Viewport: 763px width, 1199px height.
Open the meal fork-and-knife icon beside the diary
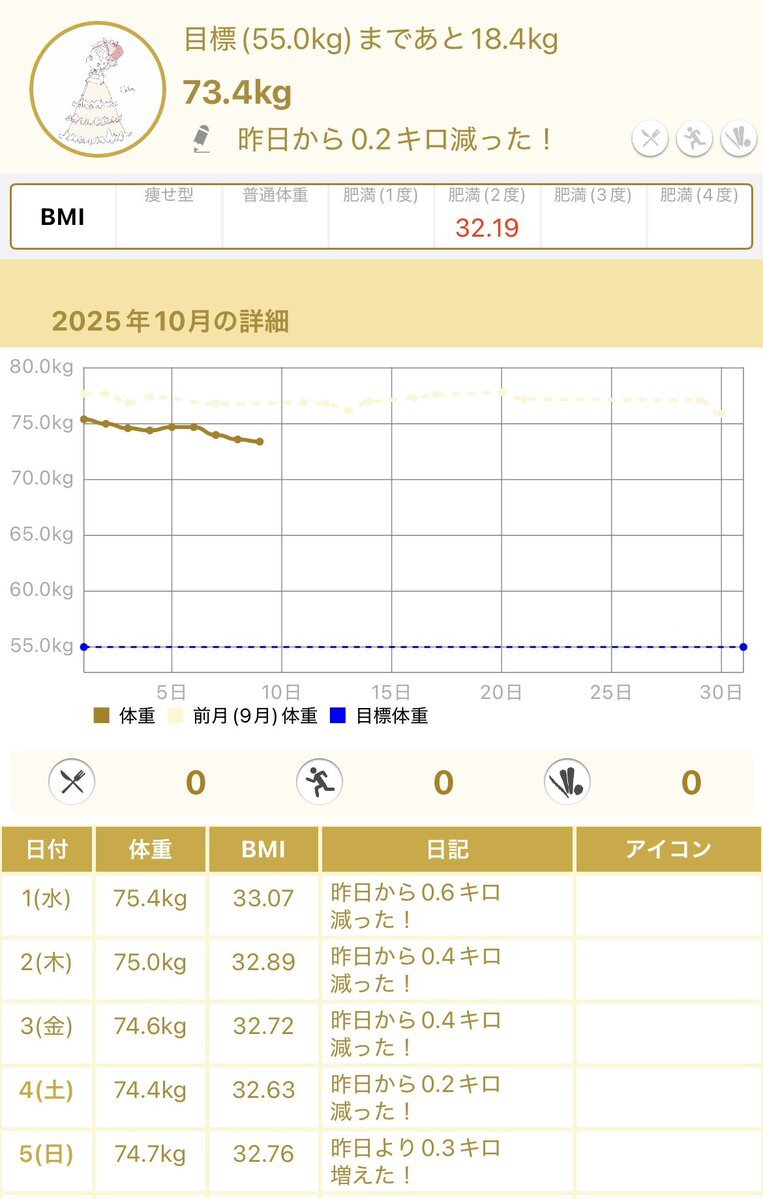coord(650,139)
